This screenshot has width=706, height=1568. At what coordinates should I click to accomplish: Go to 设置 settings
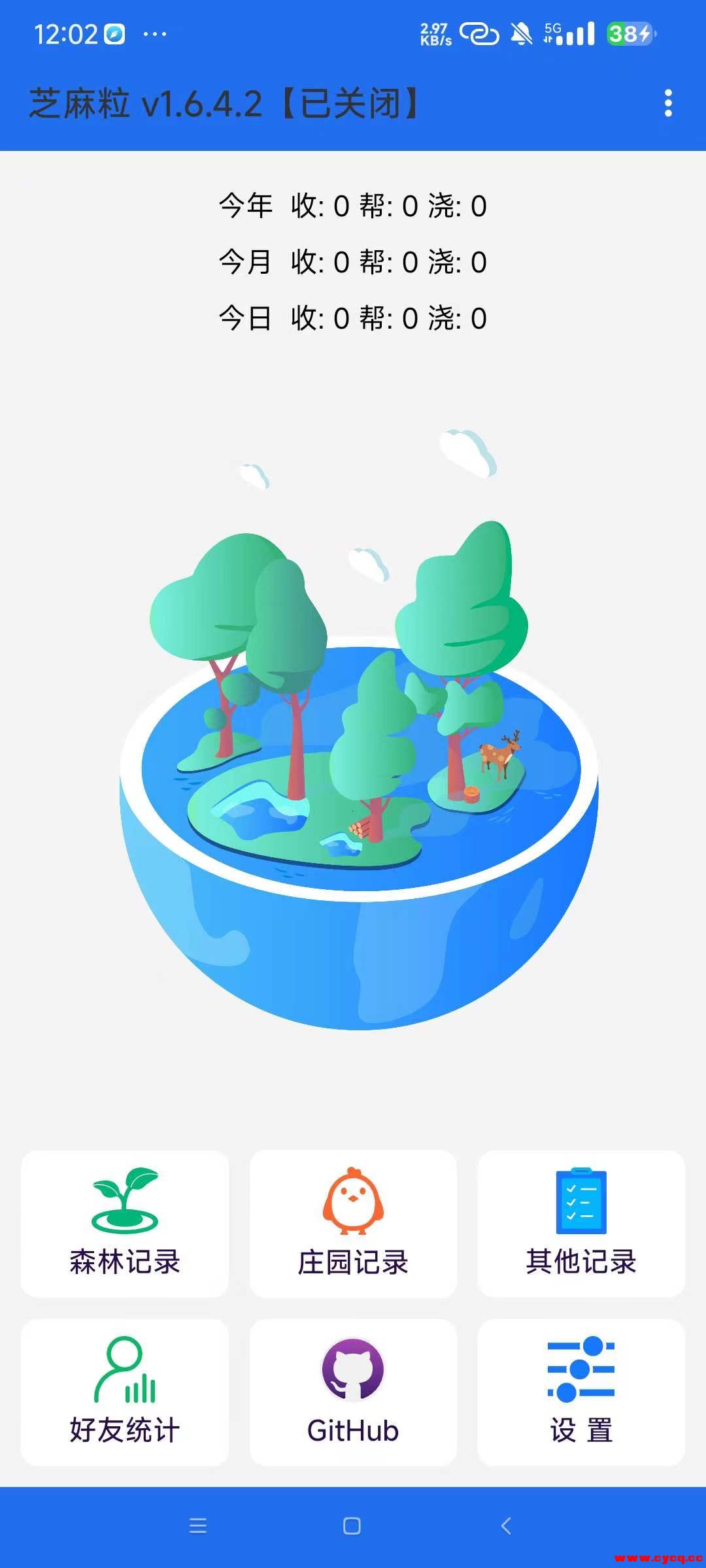[581, 1392]
